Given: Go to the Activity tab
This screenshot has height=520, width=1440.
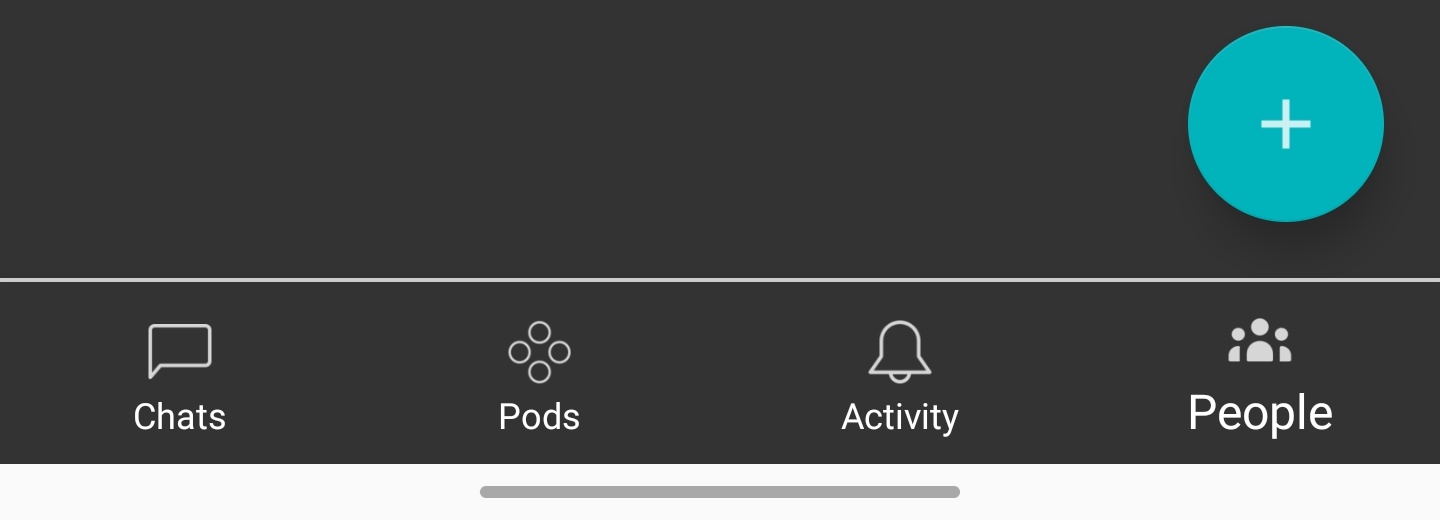Looking at the screenshot, I should click(x=900, y=376).
